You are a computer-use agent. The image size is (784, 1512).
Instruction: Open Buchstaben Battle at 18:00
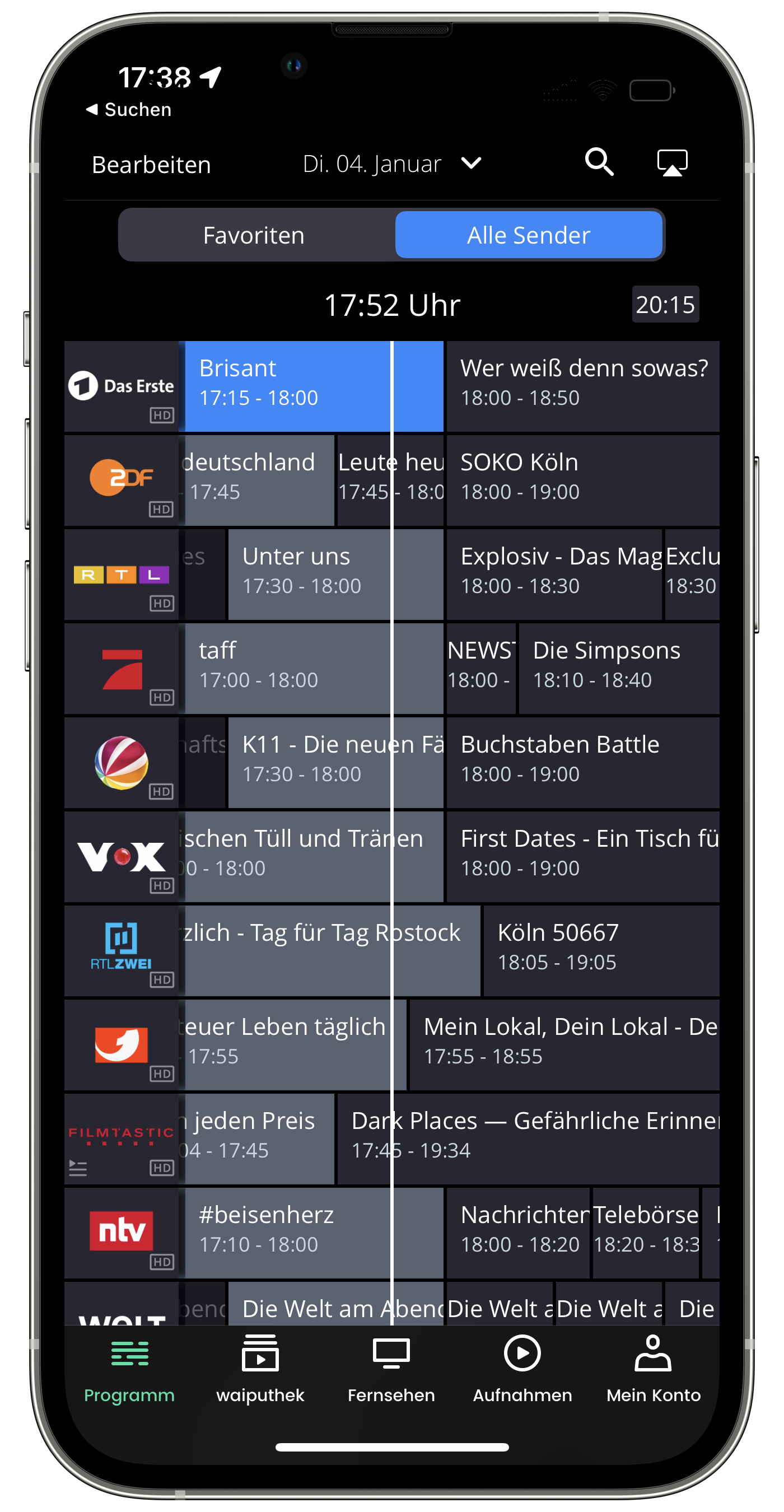(583, 762)
